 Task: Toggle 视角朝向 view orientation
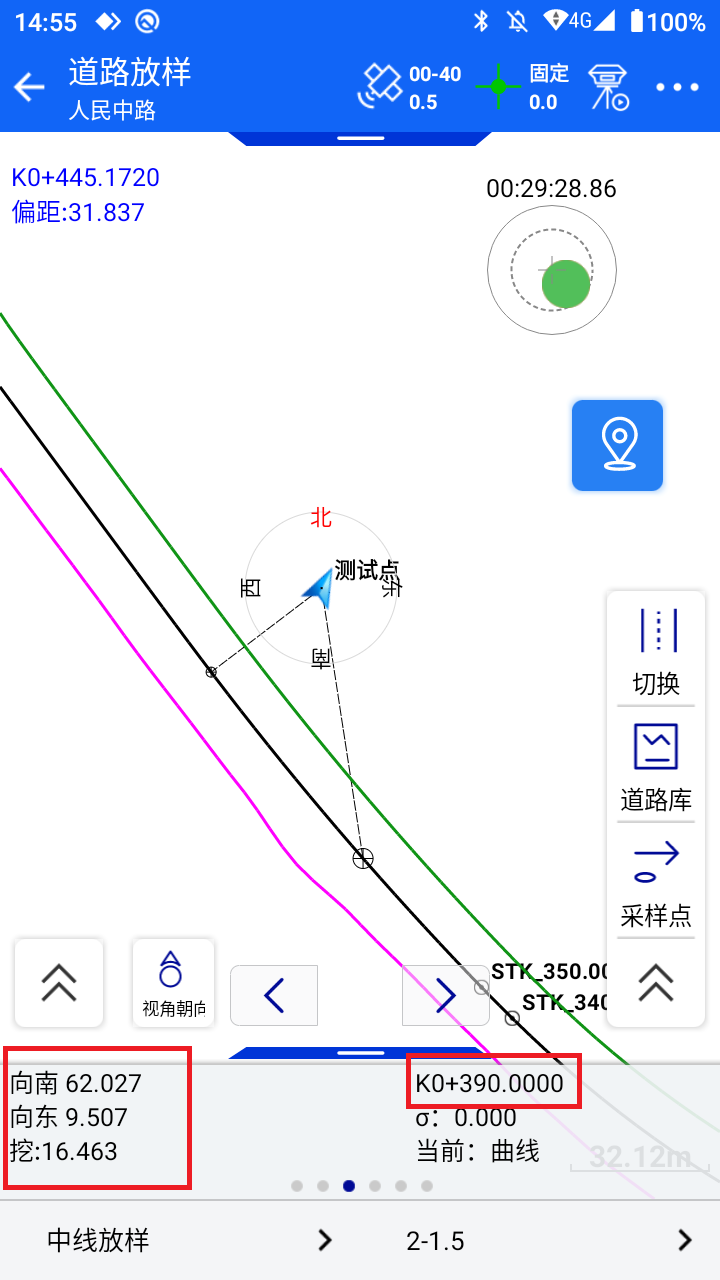click(173, 983)
